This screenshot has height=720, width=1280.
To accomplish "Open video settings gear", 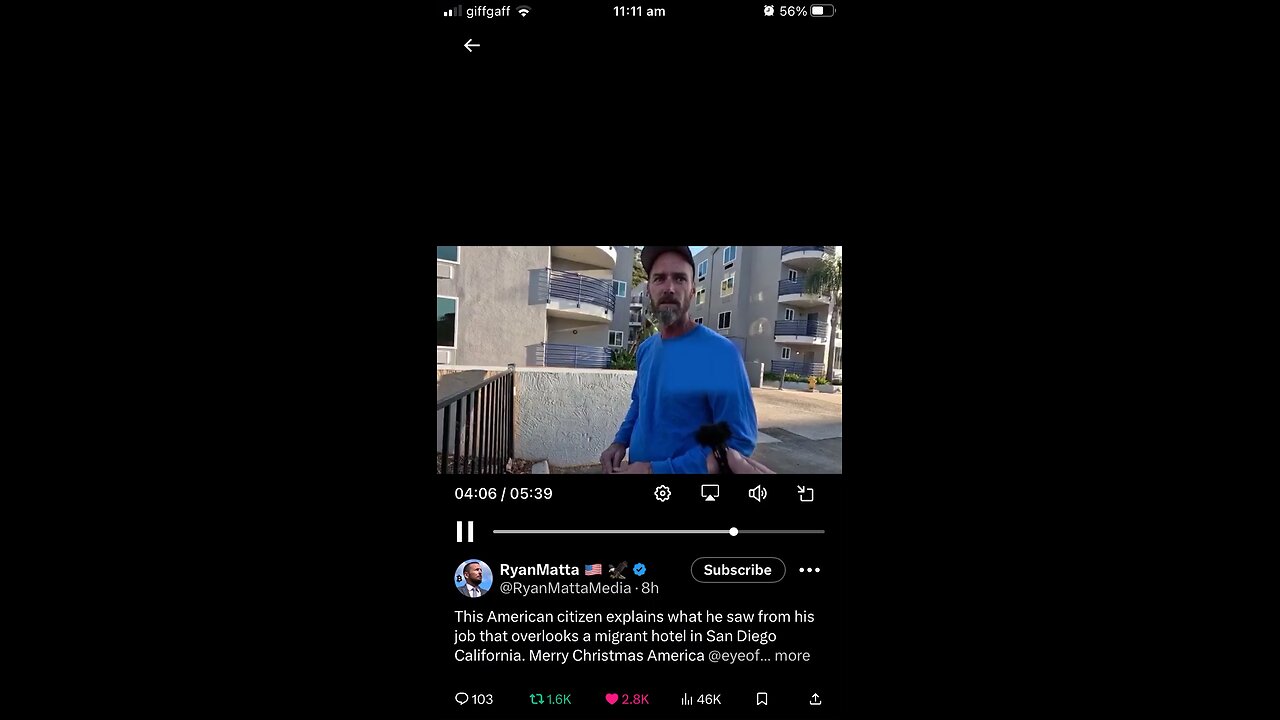I will pos(662,493).
